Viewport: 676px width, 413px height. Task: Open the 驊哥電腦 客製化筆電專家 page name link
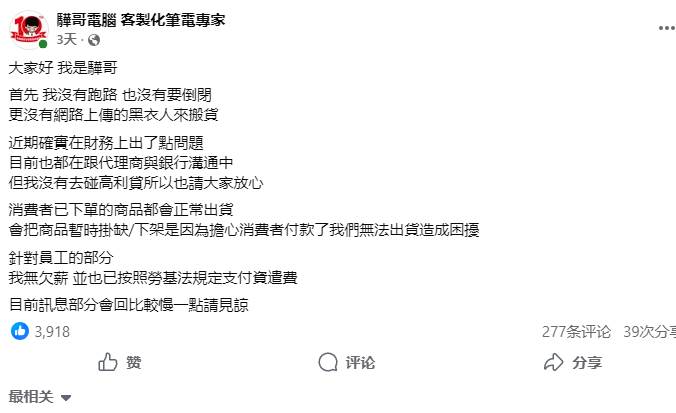(x=139, y=19)
